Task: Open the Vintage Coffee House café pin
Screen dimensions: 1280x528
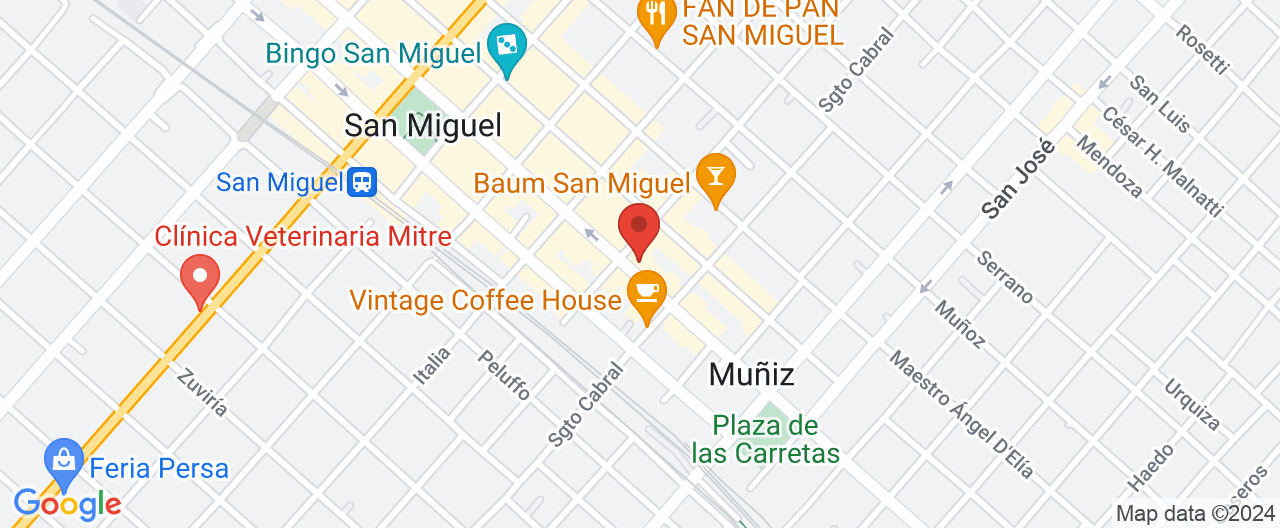Action: [646, 293]
